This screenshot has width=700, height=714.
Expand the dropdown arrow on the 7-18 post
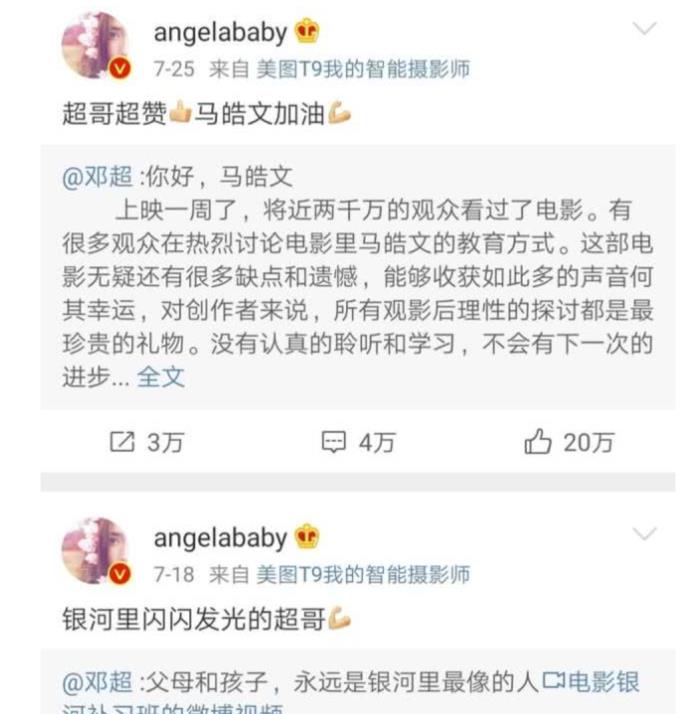[x=645, y=533]
